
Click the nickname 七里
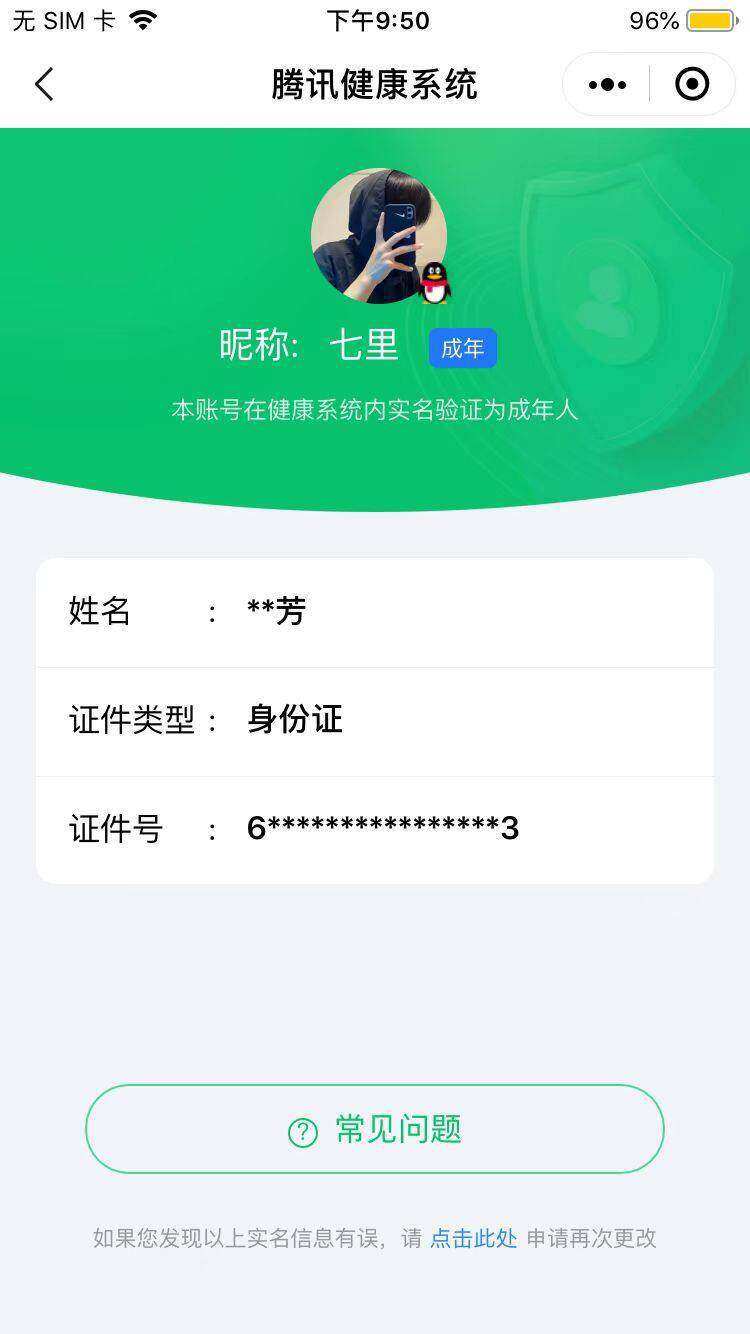(x=364, y=347)
